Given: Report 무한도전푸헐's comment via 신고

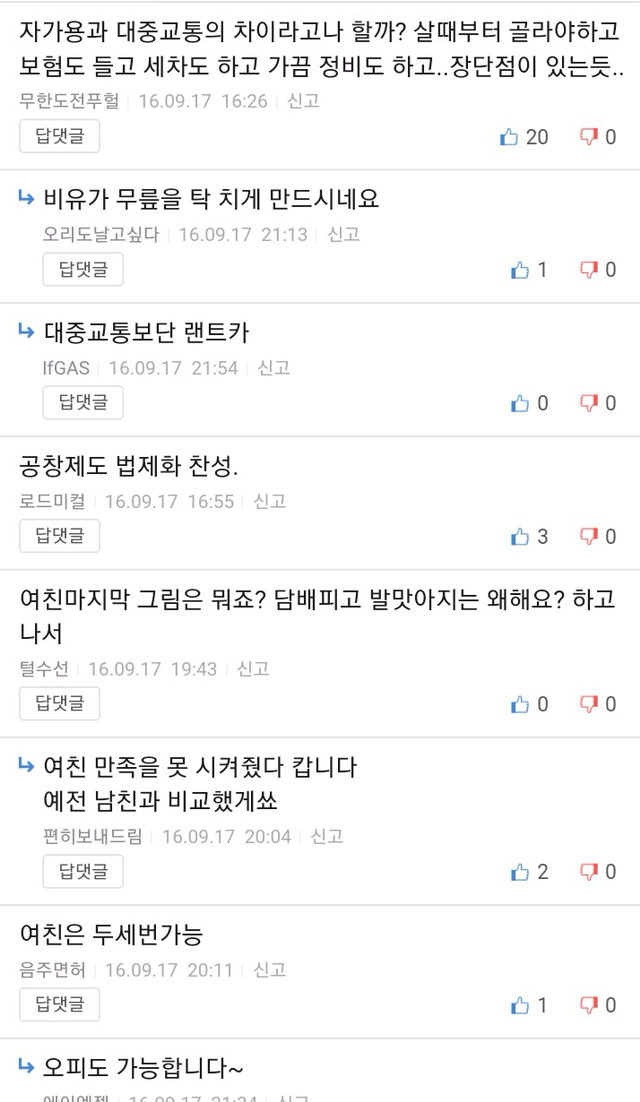Looking at the screenshot, I should point(303,101).
